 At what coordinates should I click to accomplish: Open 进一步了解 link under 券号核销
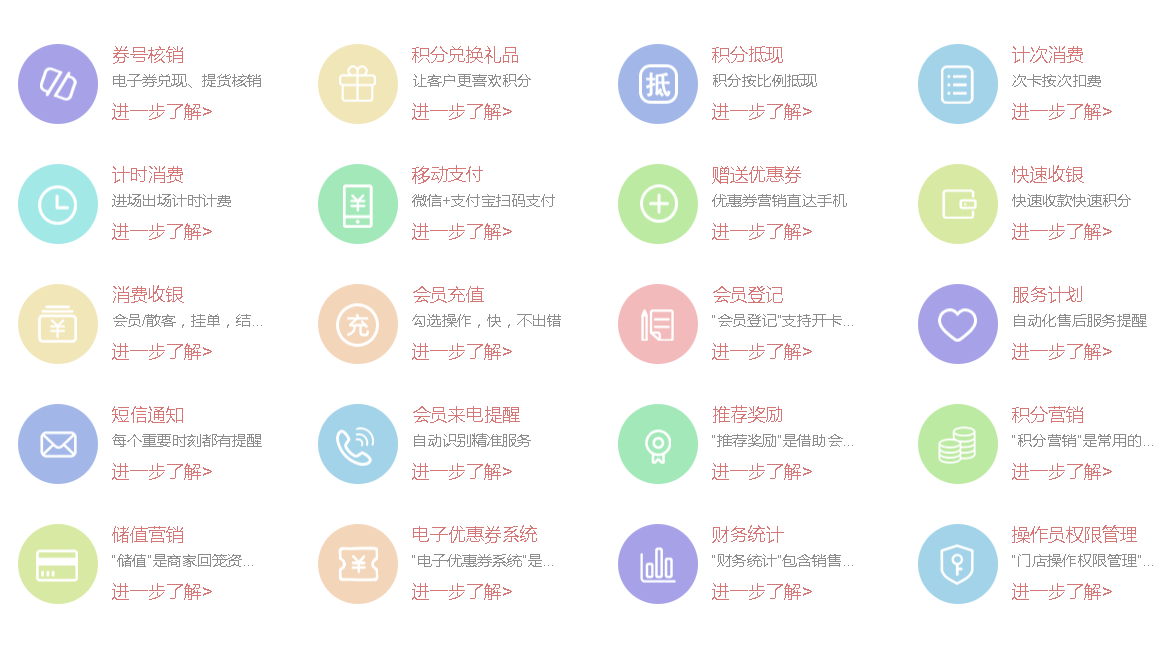(x=161, y=112)
